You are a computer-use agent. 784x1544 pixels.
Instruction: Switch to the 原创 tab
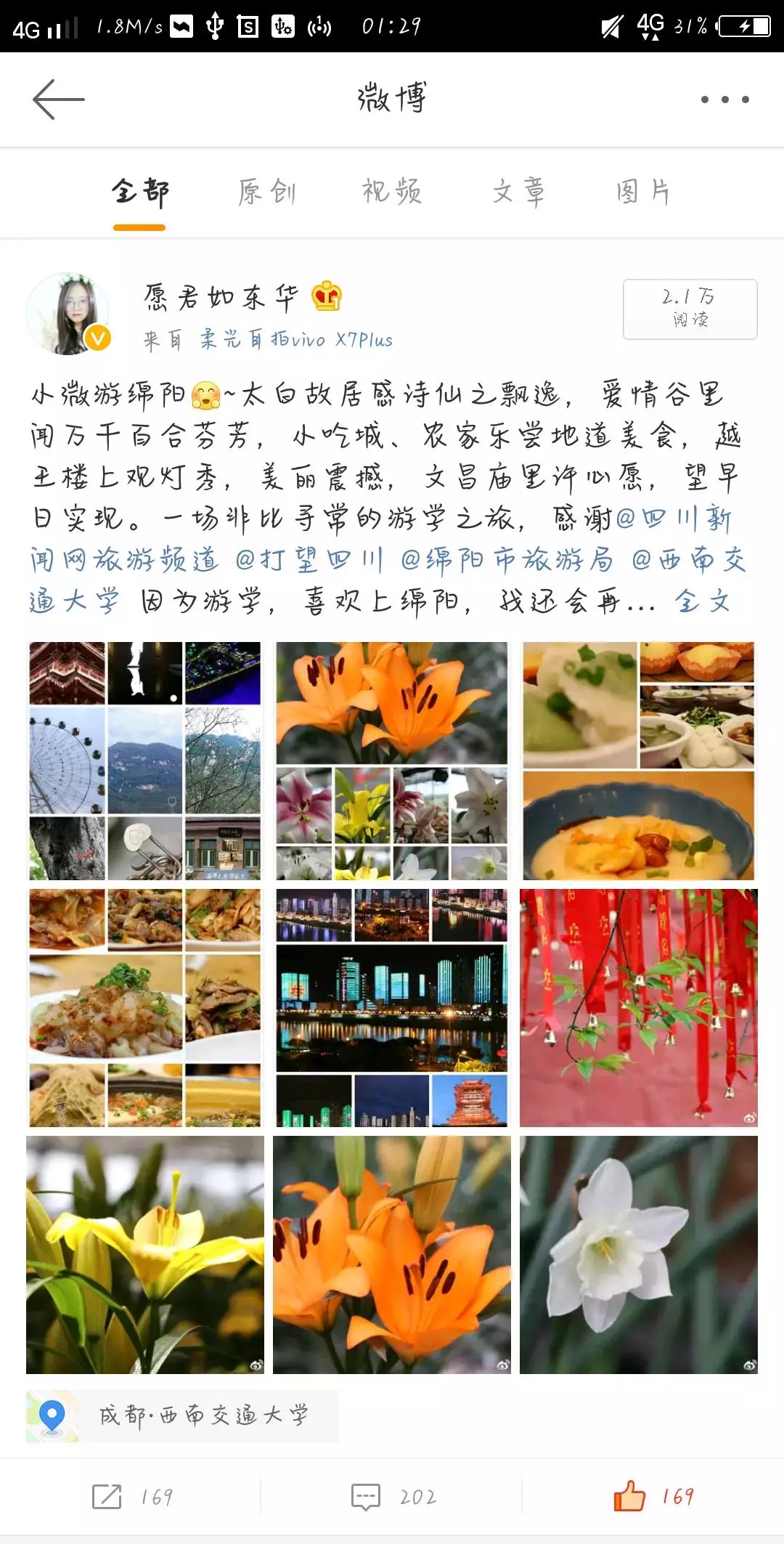(x=266, y=192)
